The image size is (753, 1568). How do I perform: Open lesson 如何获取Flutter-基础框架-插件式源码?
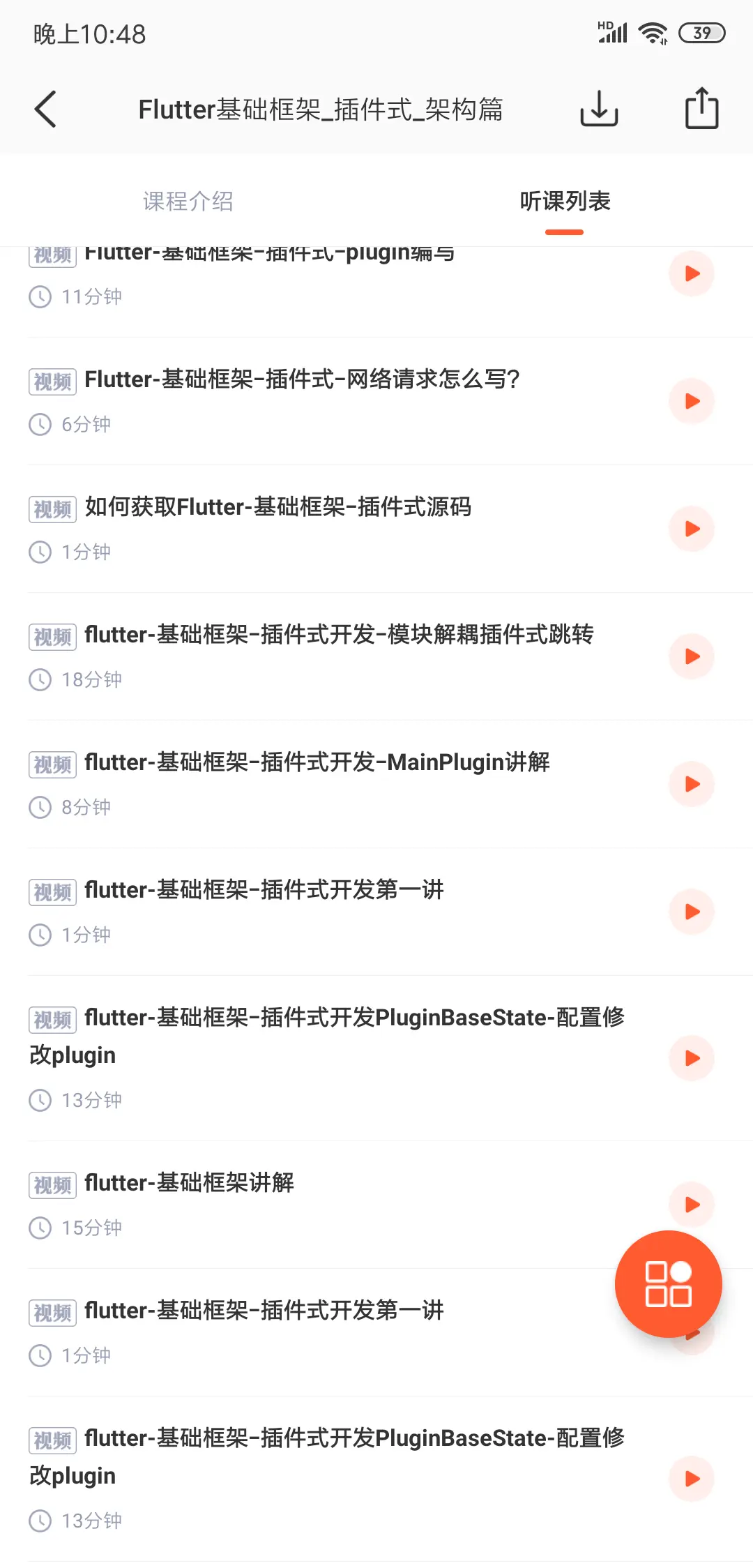click(x=277, y=507)
